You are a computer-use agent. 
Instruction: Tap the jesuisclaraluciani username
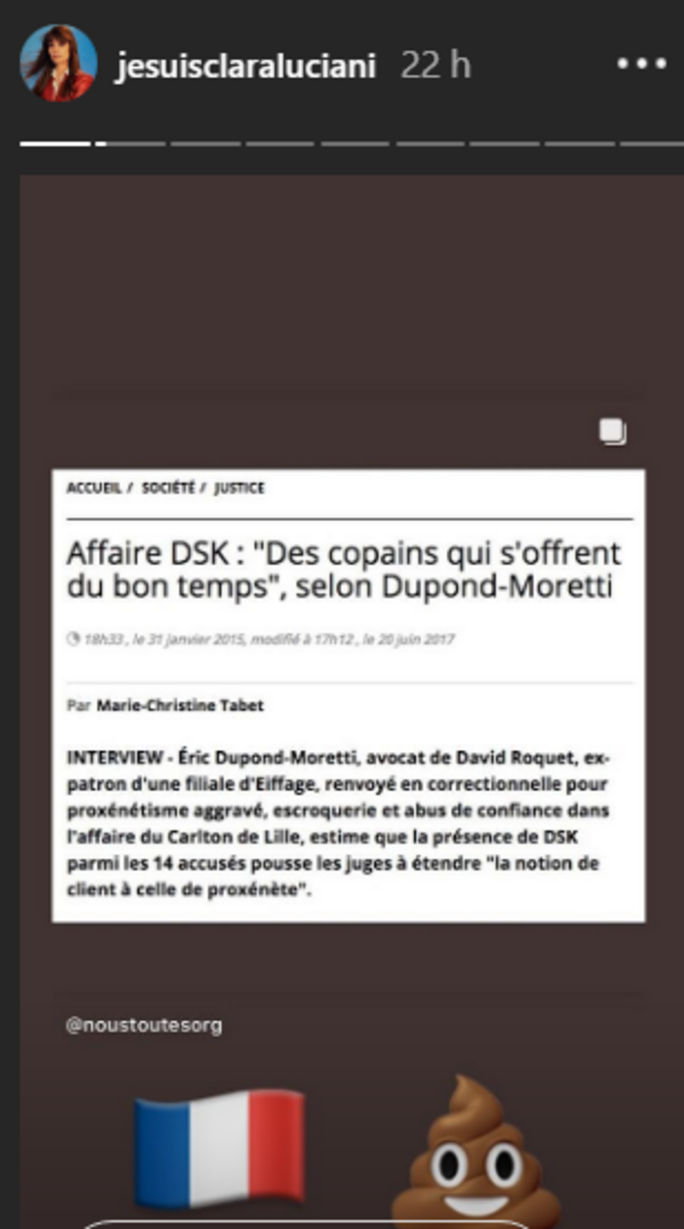click(x=245, y=66)
